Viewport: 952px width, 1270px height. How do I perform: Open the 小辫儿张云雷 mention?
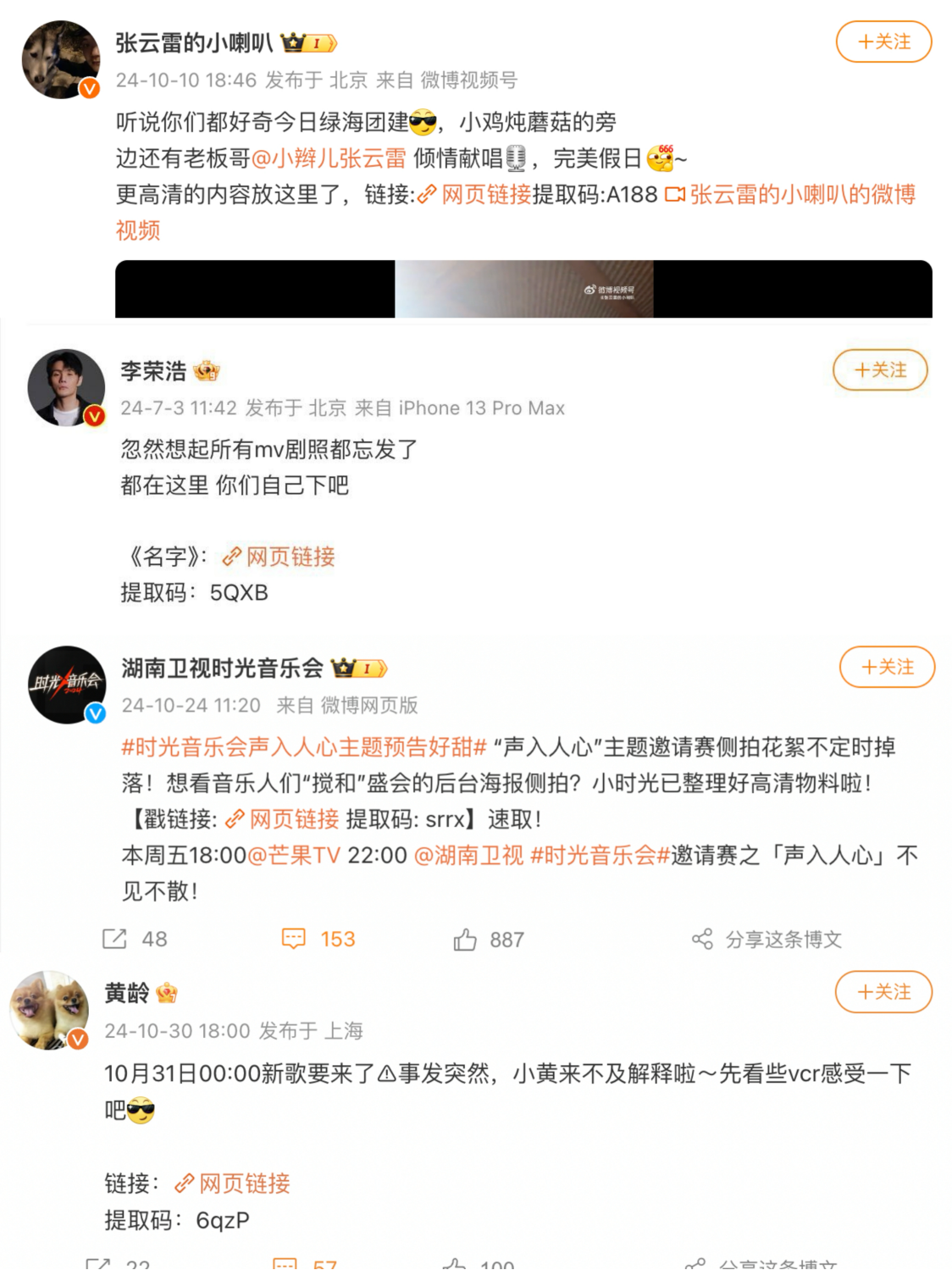[329, 158]
